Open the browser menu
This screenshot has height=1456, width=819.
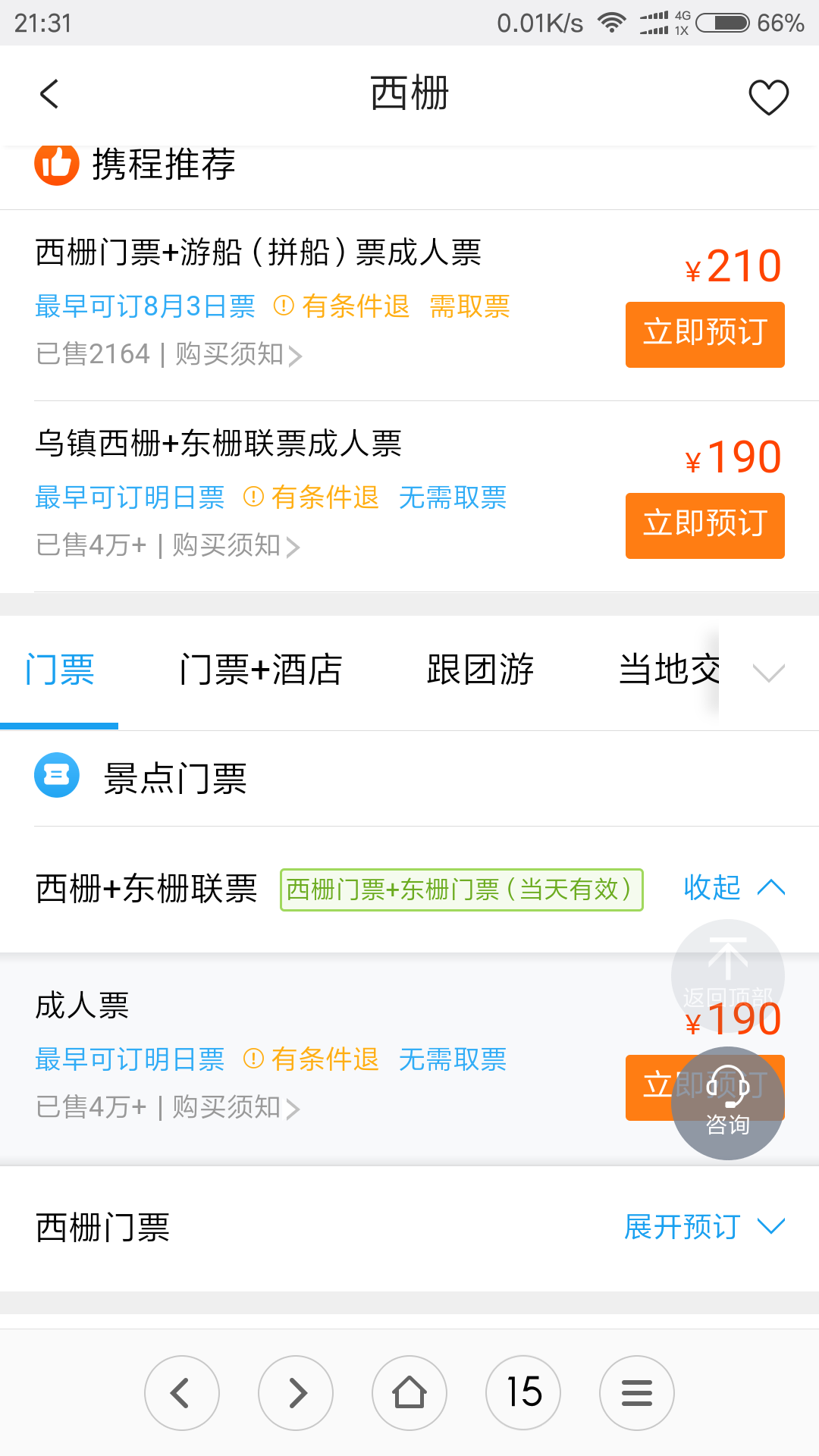(637, 1393)
